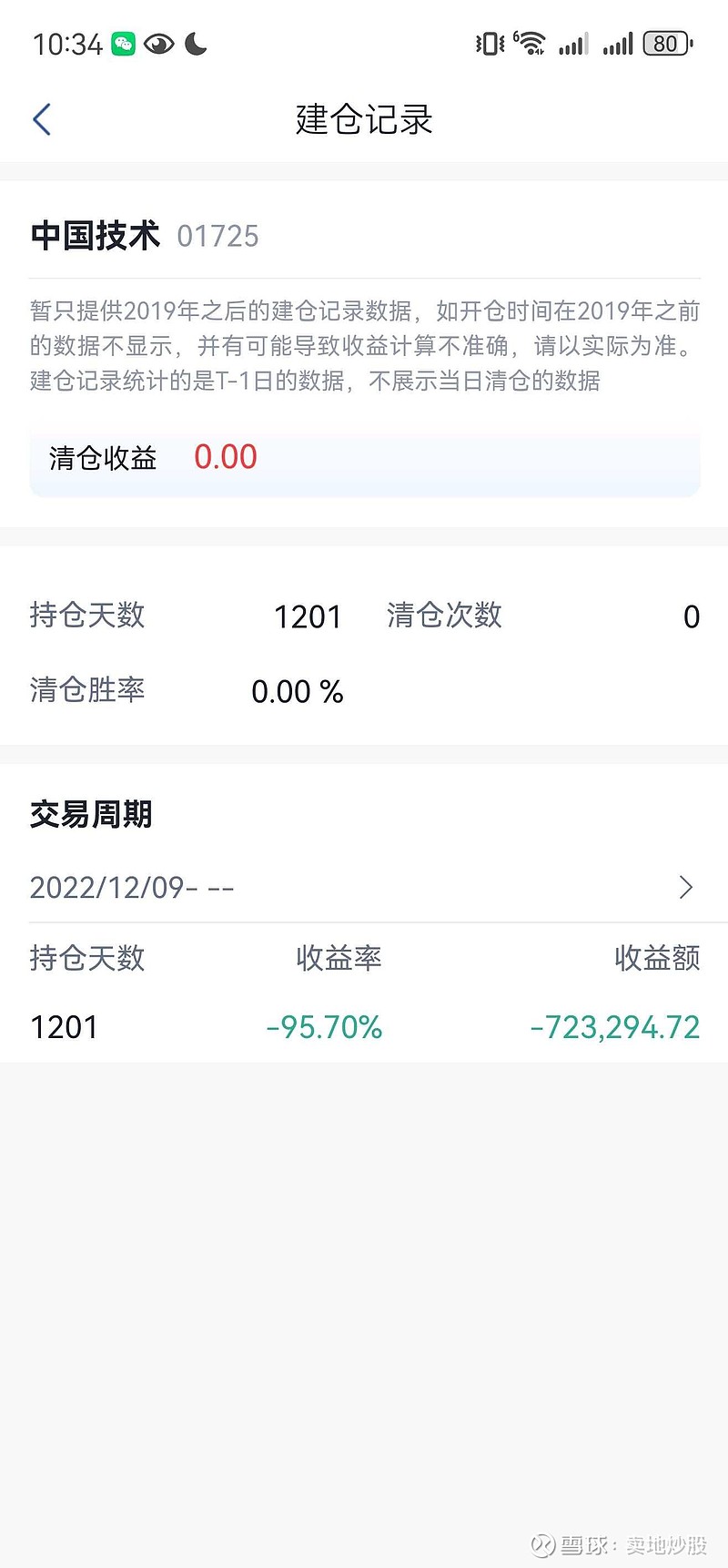This screenshot has width=728, height=1568.
Task: Expand the 交易周期 row chevron
Action: tap(686, 887)
